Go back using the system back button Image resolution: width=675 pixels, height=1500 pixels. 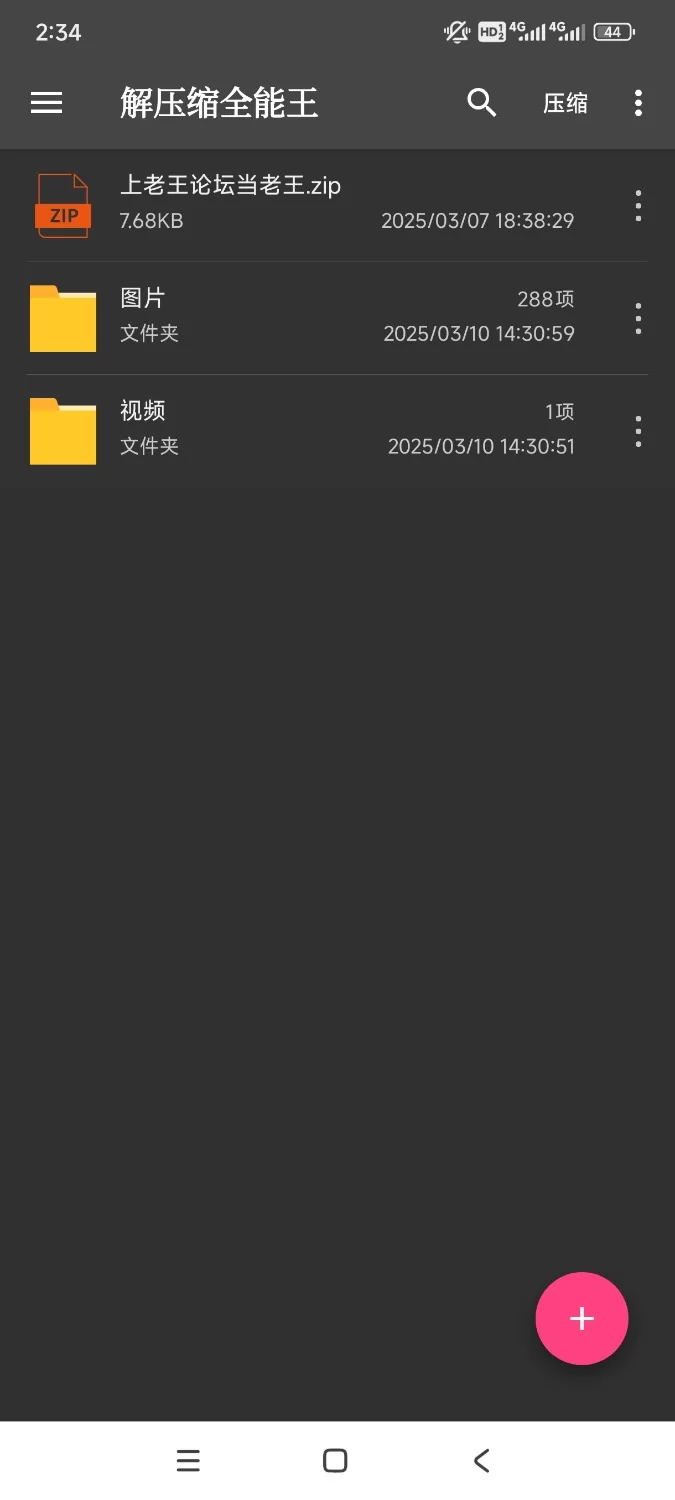point(482,1460)
